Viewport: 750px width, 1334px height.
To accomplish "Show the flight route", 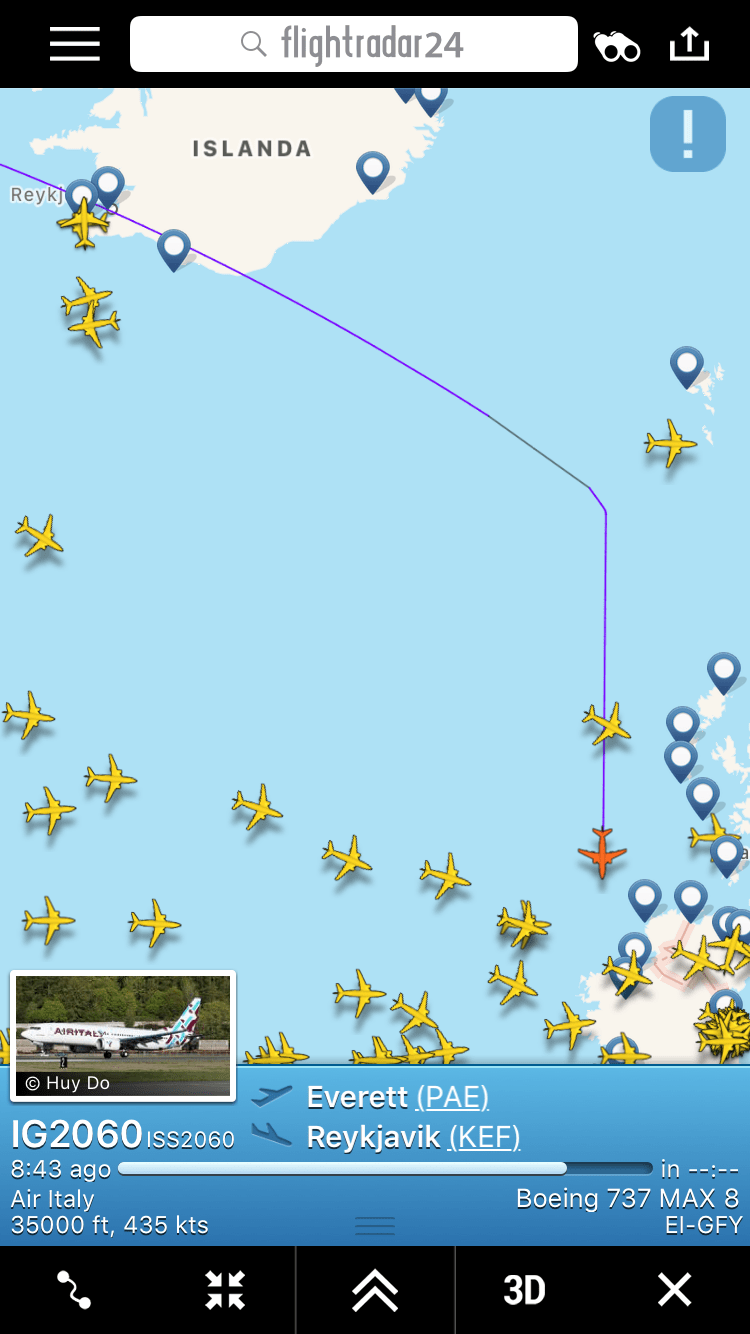I will pyautogui.click(x=75, y=1290).
